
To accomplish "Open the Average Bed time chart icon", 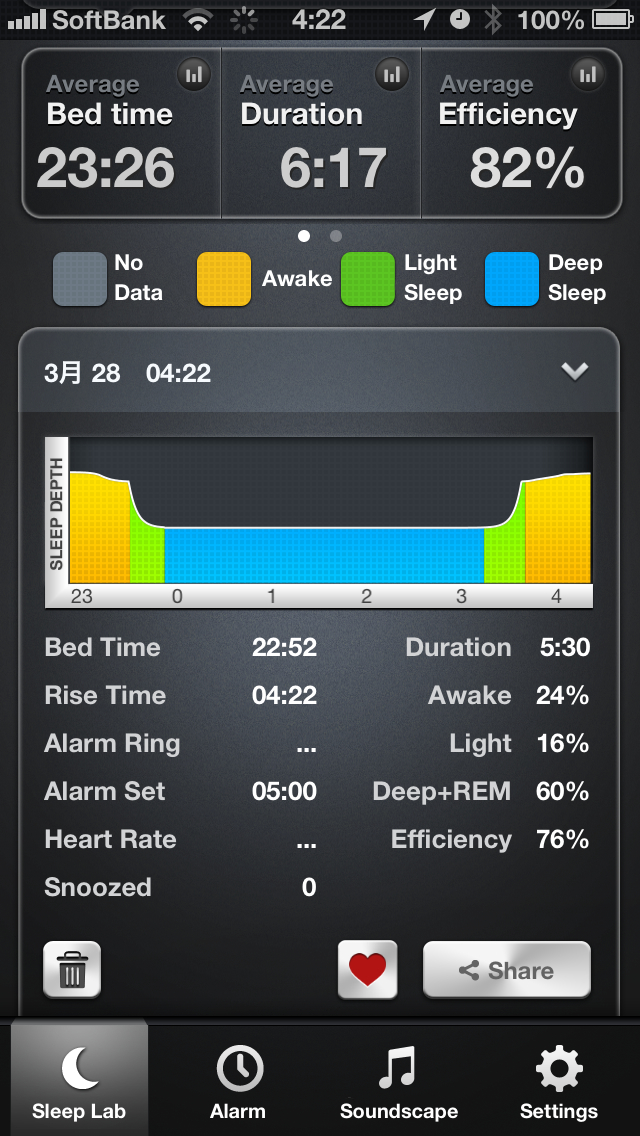I will (192, 73).
